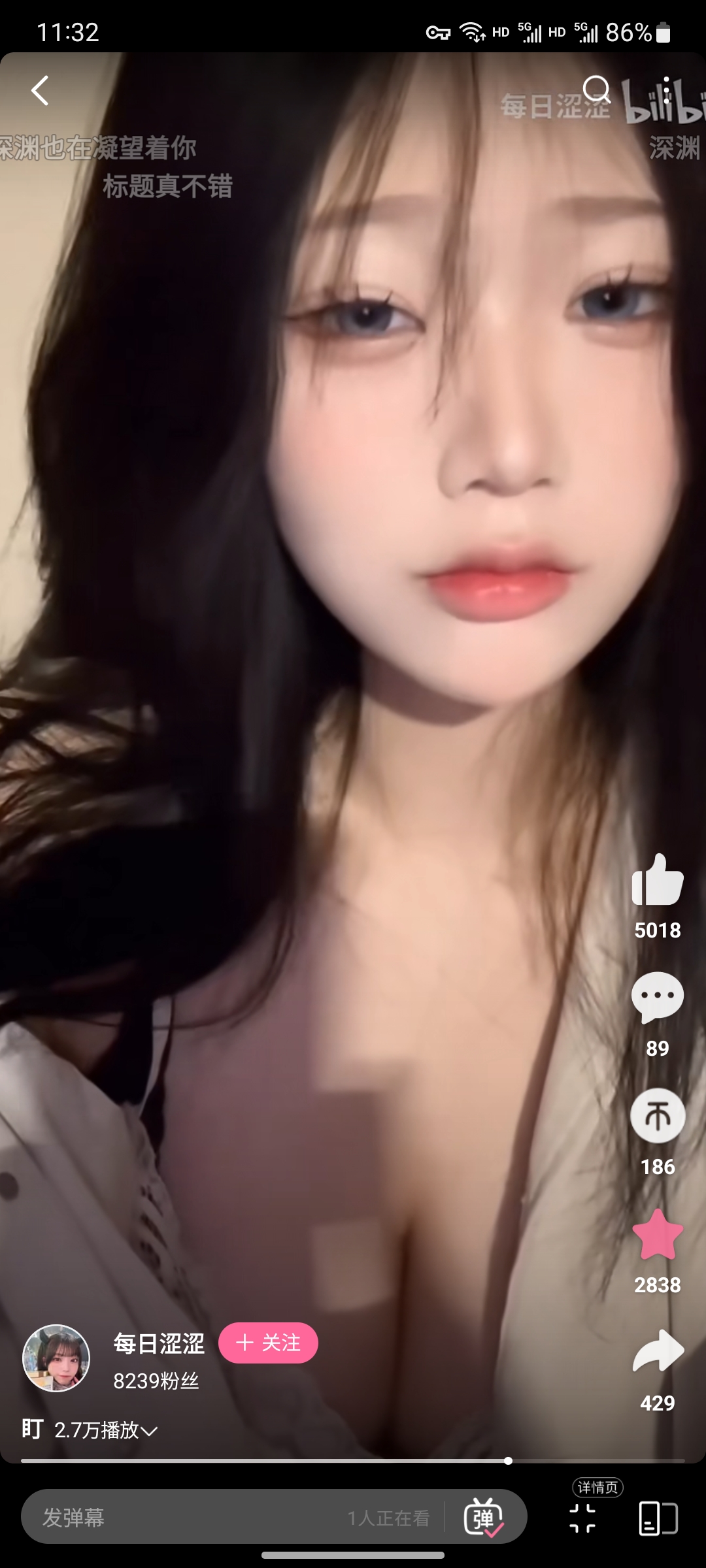Toggle the danmaku display switch
This screenshot has width=706, height=1568.
point(484,1517)
